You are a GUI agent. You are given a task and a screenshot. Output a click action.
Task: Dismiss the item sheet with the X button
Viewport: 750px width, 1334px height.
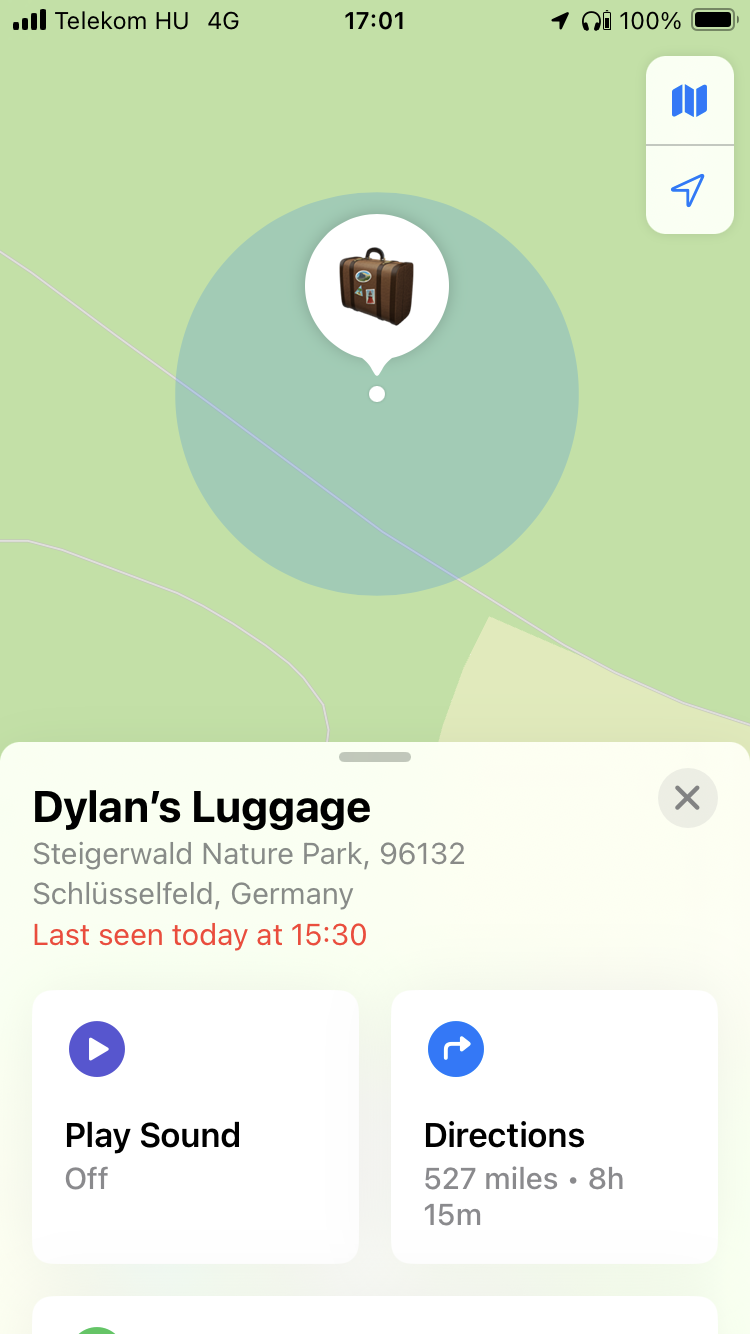[x=687, y=798]
